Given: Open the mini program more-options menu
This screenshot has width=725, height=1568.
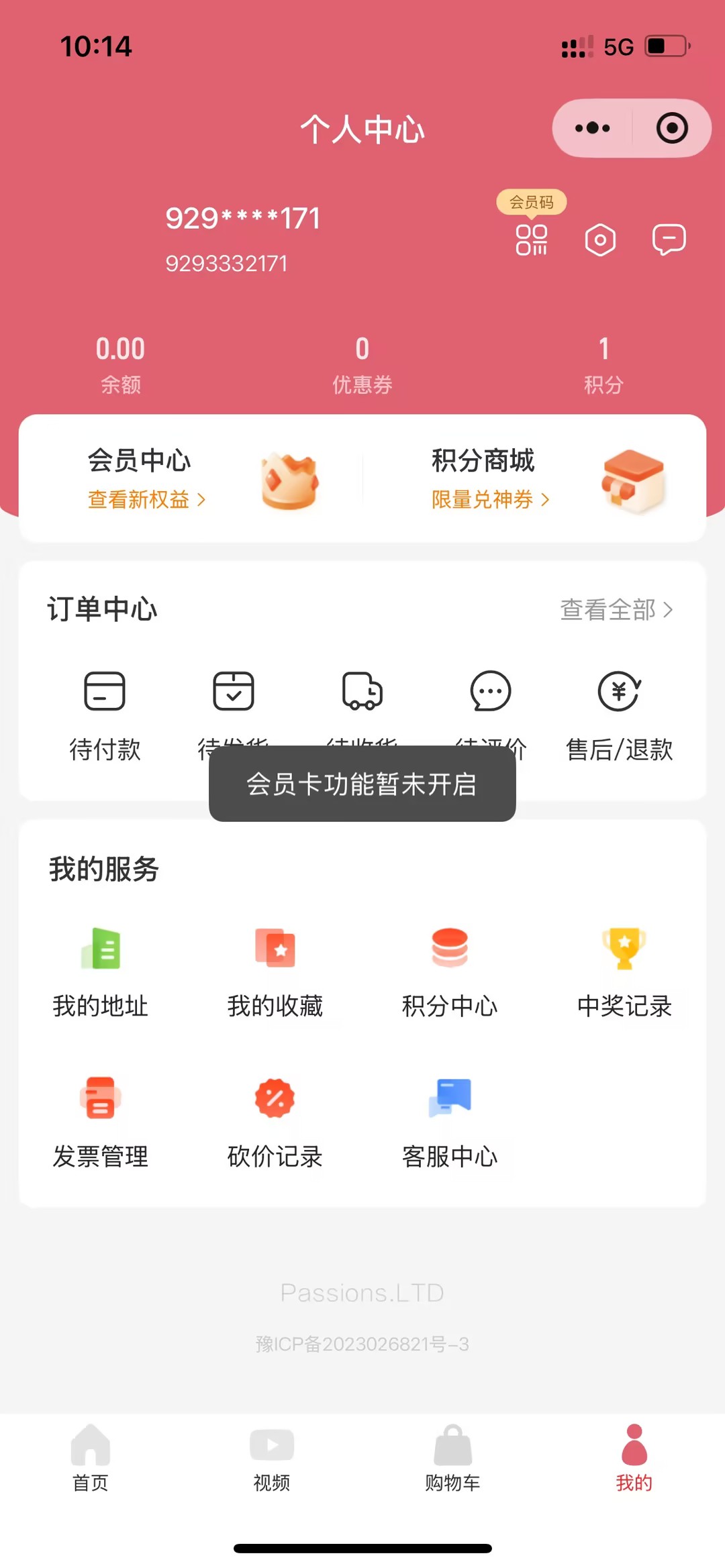Looking at the screenshot, I should click(x=592, y=128).
